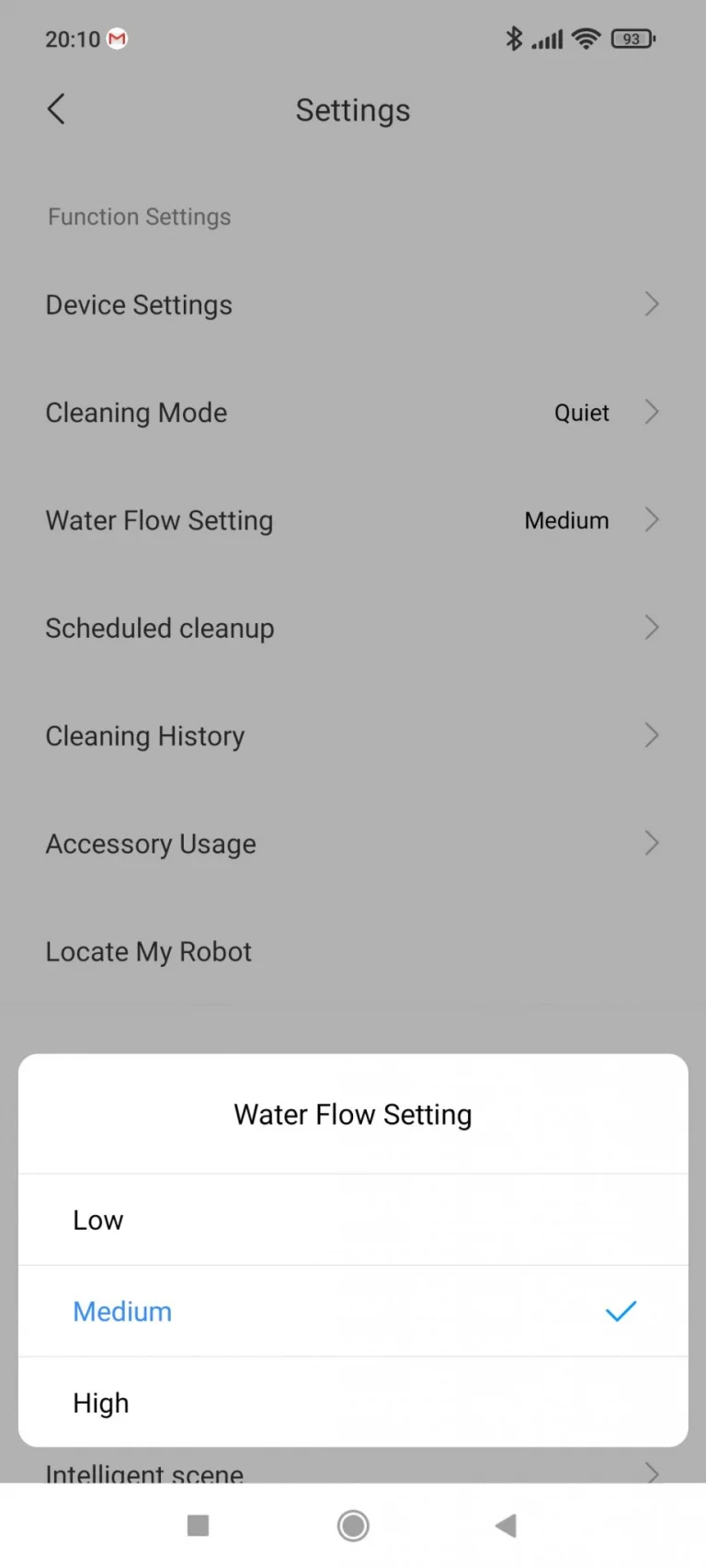Tap the Gmail notification icon in status bar

tap(117, 39)
